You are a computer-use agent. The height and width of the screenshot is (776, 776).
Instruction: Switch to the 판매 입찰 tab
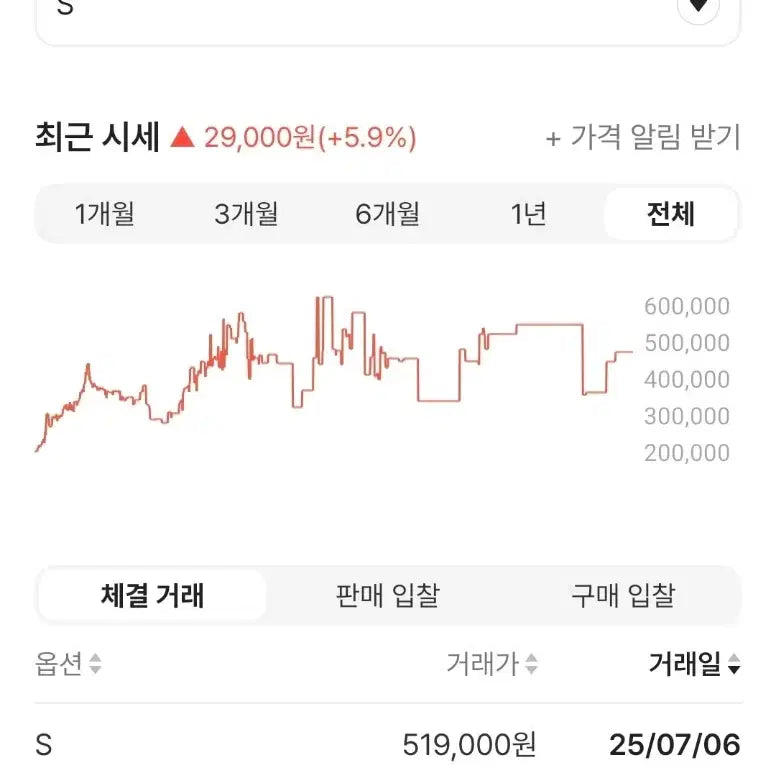[x=387, y=597]
